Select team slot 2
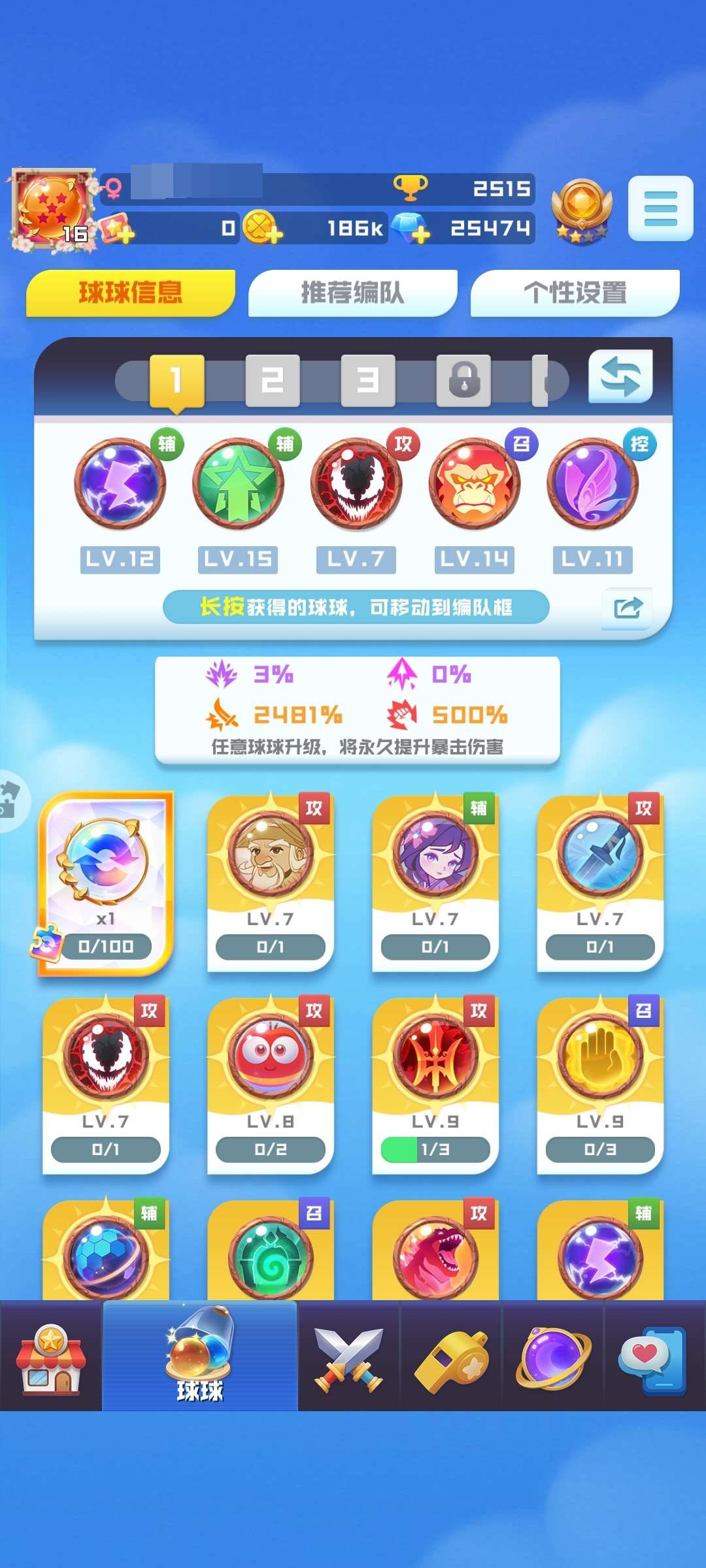The width and height of the screenshot is (706, 1568). tap(273, 380)
